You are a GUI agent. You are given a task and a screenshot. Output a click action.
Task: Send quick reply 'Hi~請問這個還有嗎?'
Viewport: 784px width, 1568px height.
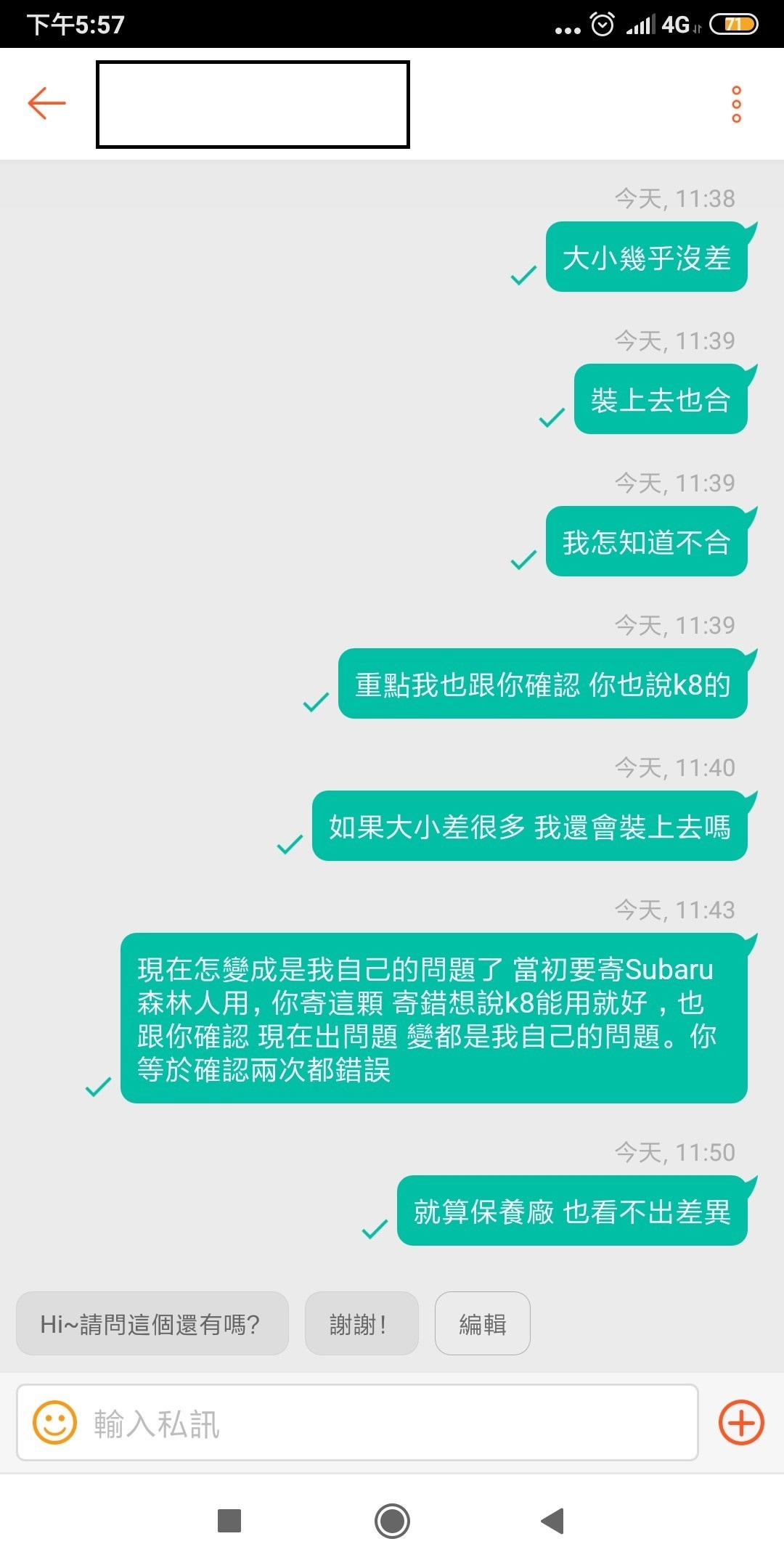(152, 1324)
